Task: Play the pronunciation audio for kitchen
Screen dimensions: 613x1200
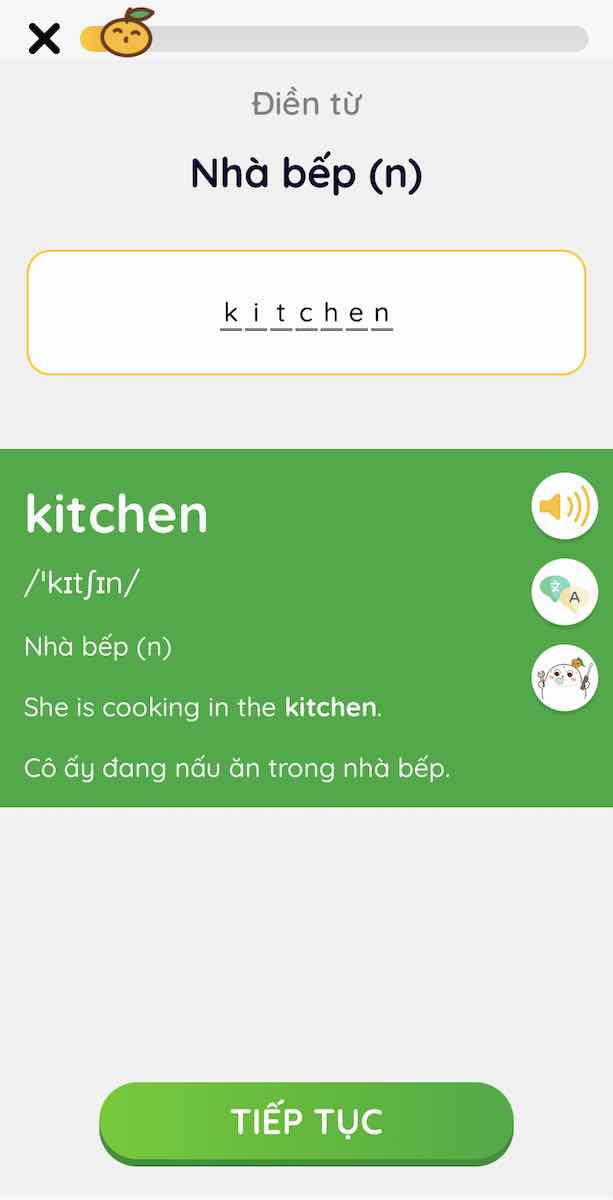Action: coord(564,506)
